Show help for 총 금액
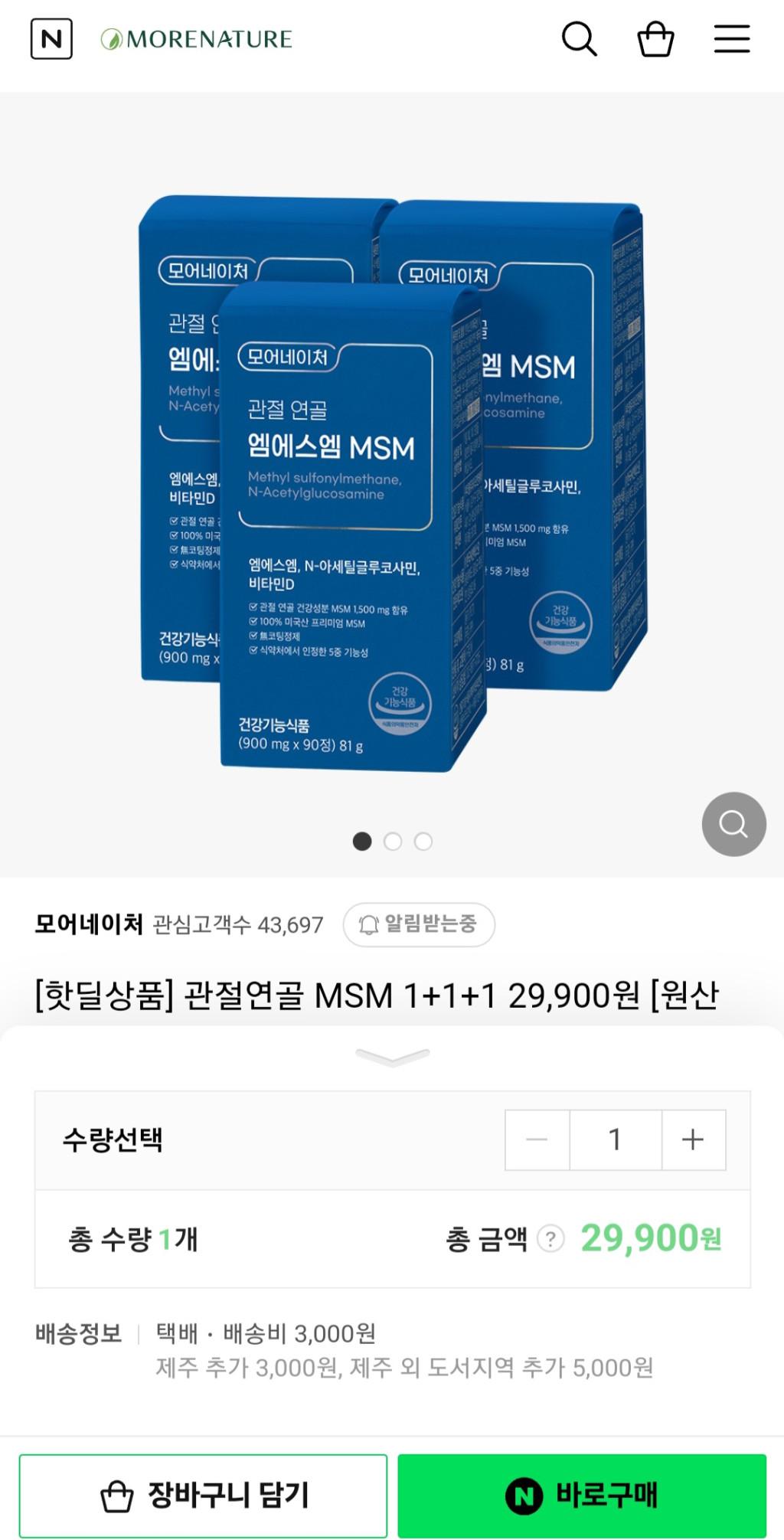Screen dimensions: 784x1540 click(550, 1238)
